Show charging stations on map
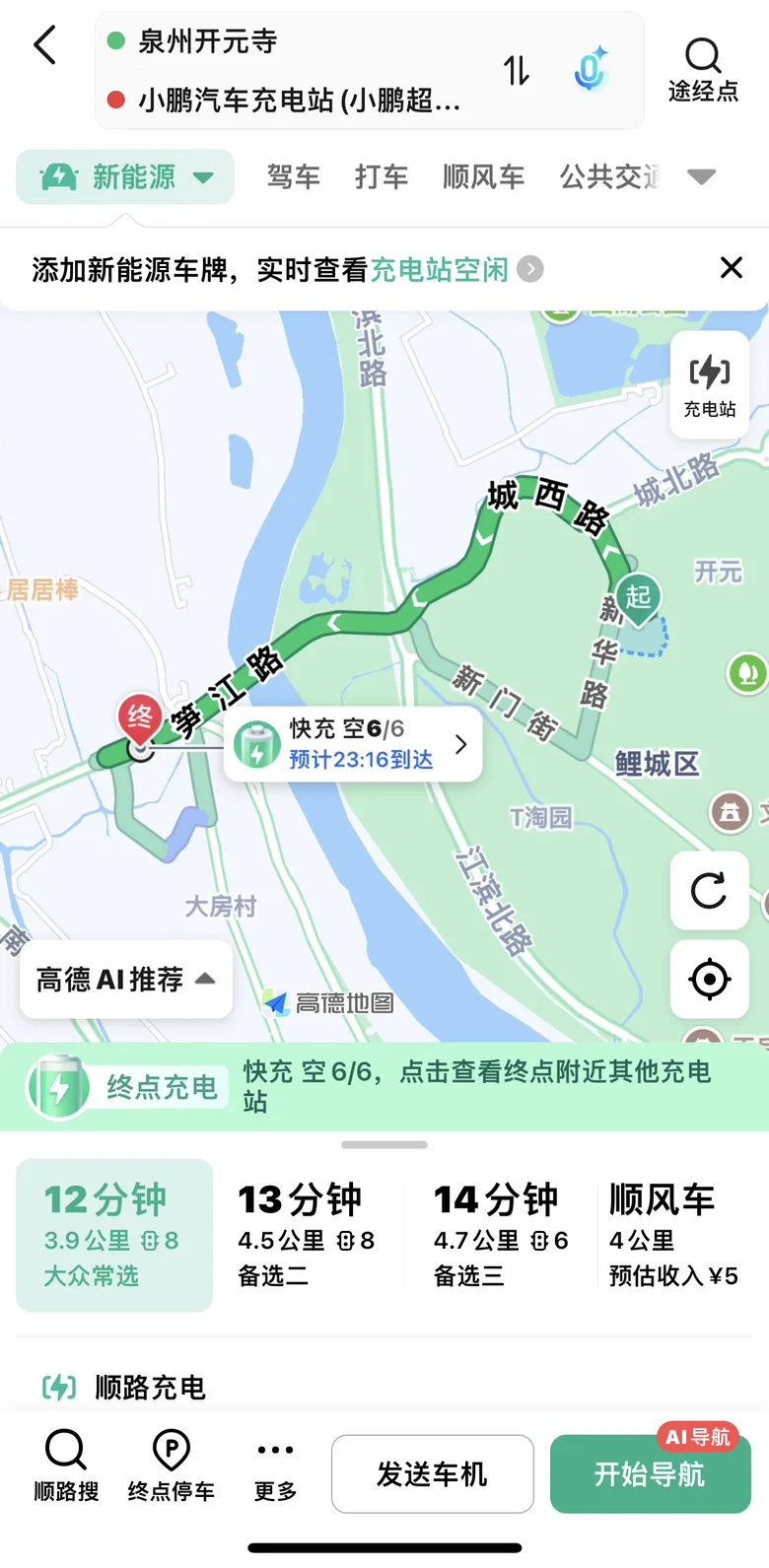 [x=710, y=385]
